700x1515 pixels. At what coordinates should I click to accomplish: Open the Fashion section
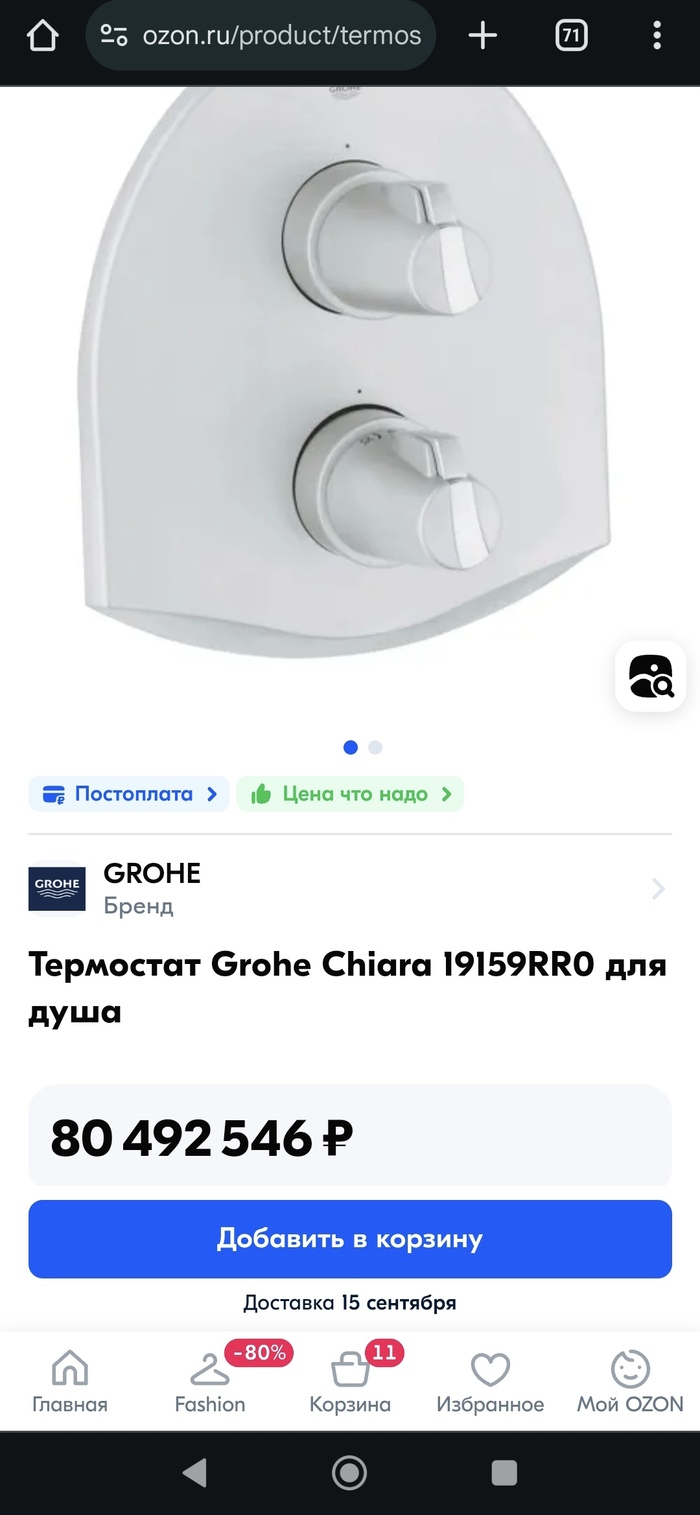click(x=210, y=1382)
